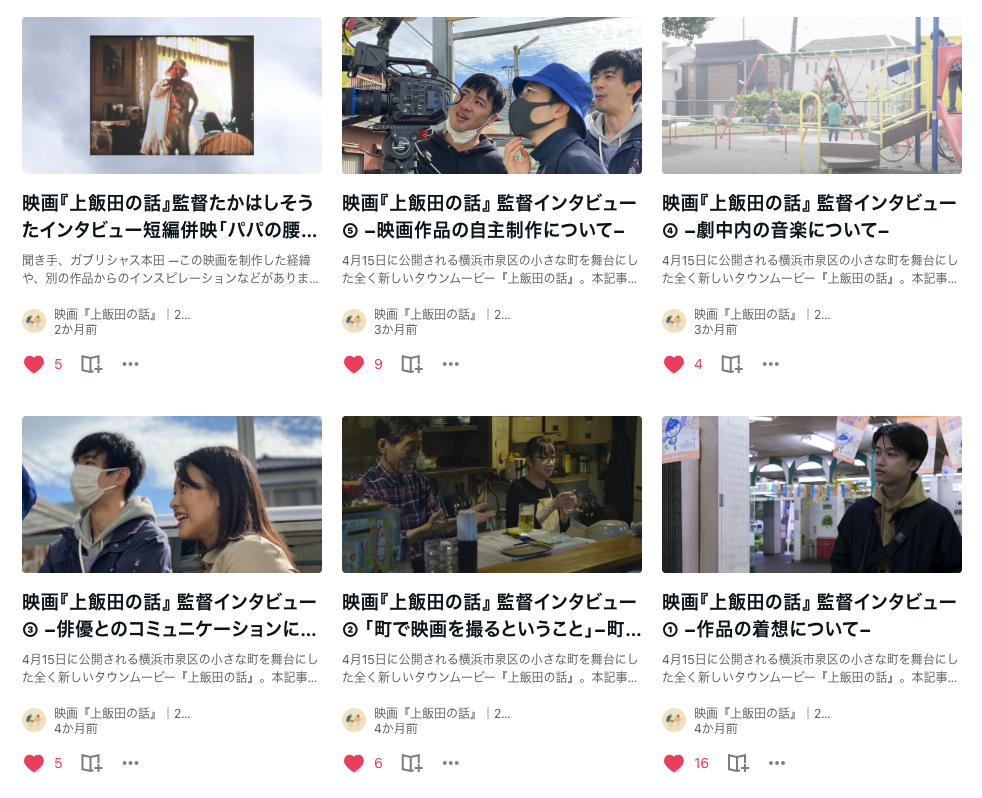Open more options for interview ④ article
Screen dimensions: 982x798
(770, 364)
